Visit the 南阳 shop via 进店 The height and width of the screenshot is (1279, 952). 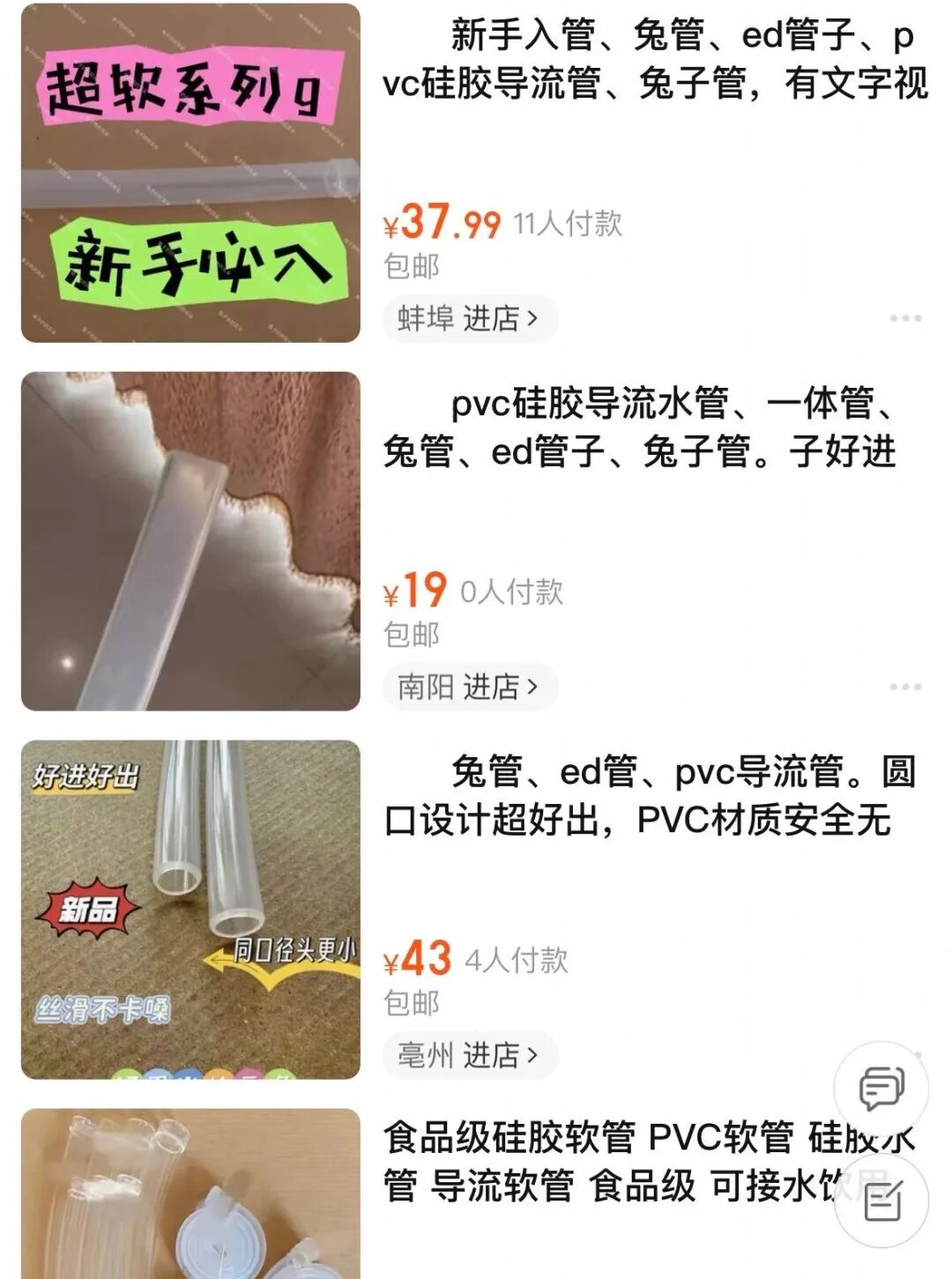(469, 687)
